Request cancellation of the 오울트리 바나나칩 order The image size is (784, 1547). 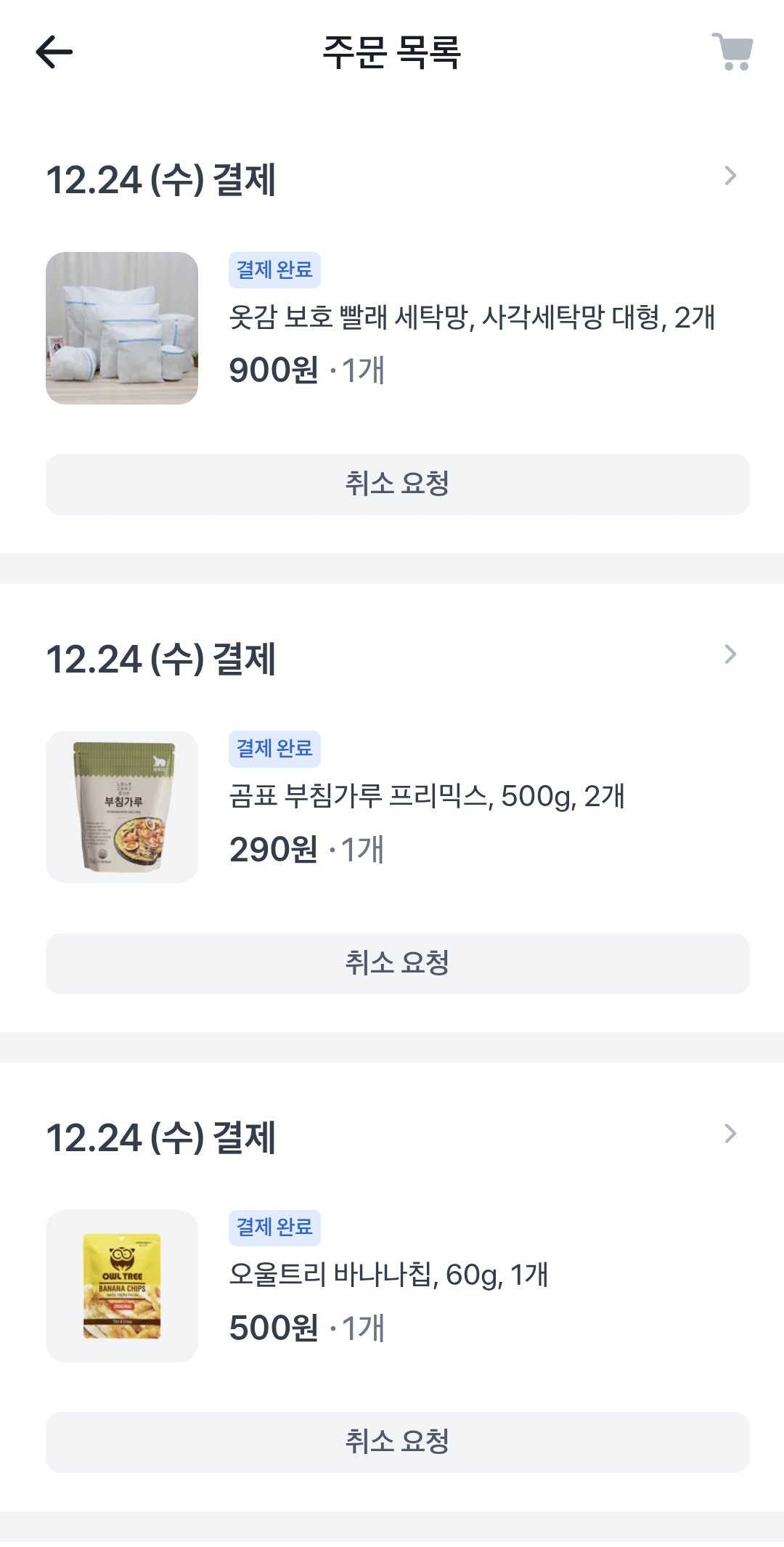tap(397, 1442)
